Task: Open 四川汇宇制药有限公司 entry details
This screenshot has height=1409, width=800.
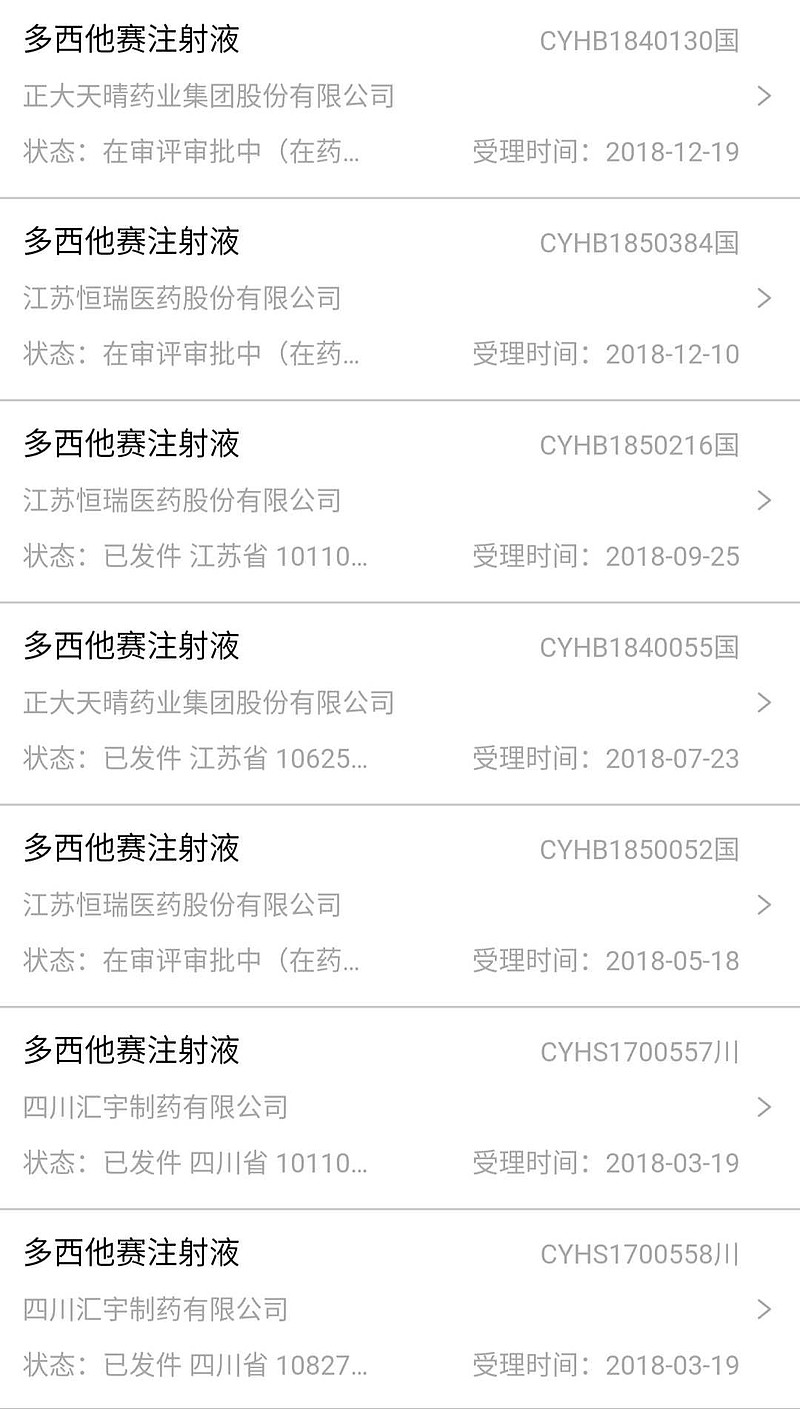Action: [156, 1107]
